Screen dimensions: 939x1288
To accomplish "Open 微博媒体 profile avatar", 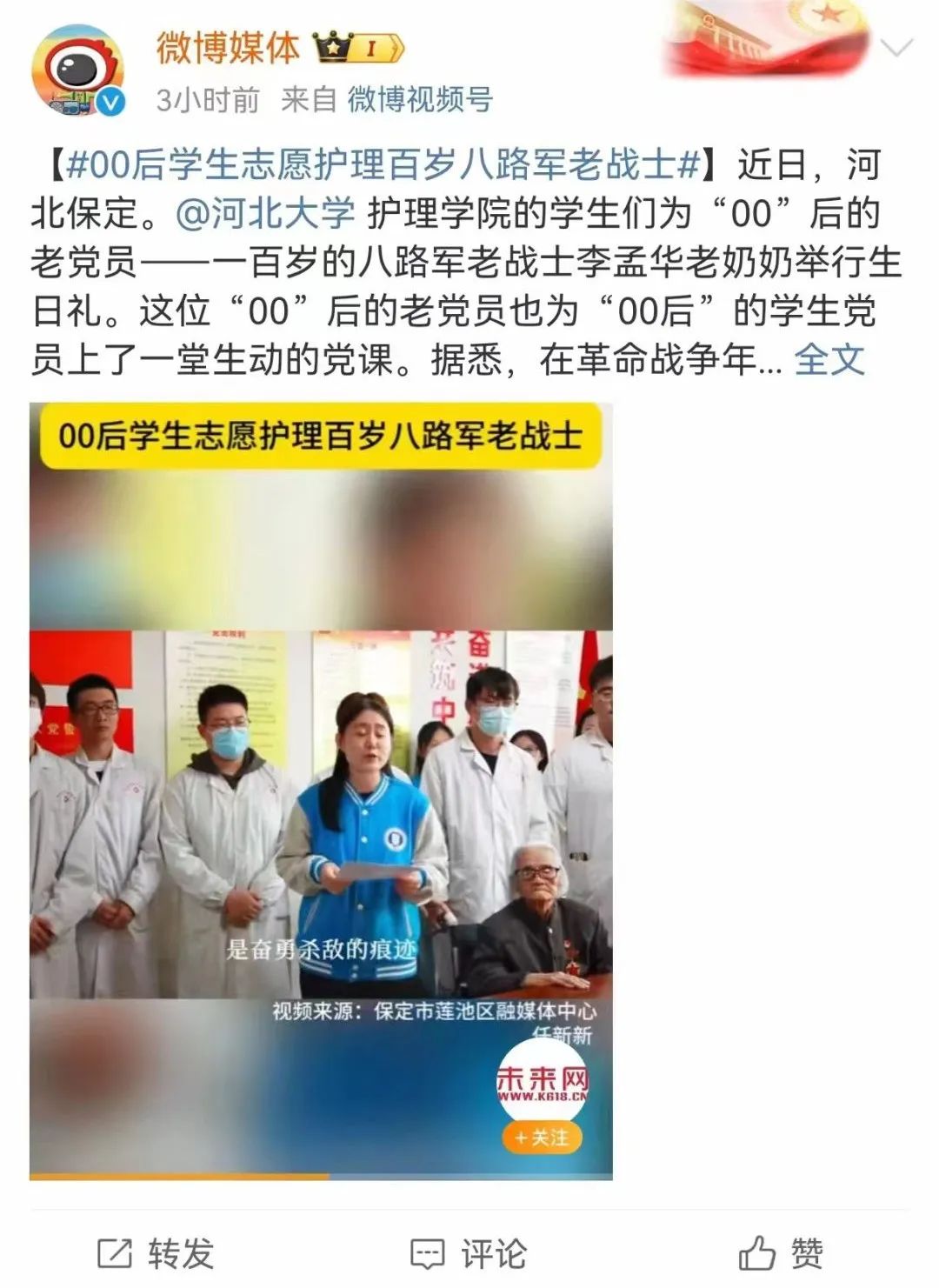I will [78, 70].
